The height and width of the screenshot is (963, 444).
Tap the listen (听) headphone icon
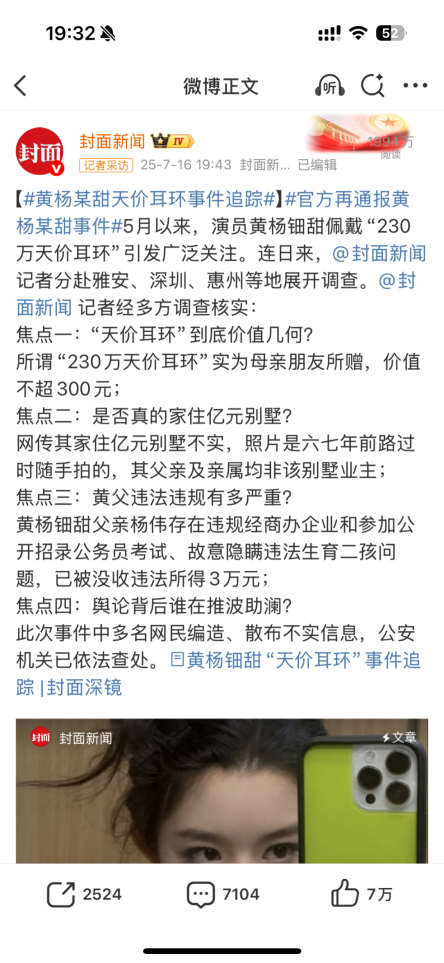point(329,86)
